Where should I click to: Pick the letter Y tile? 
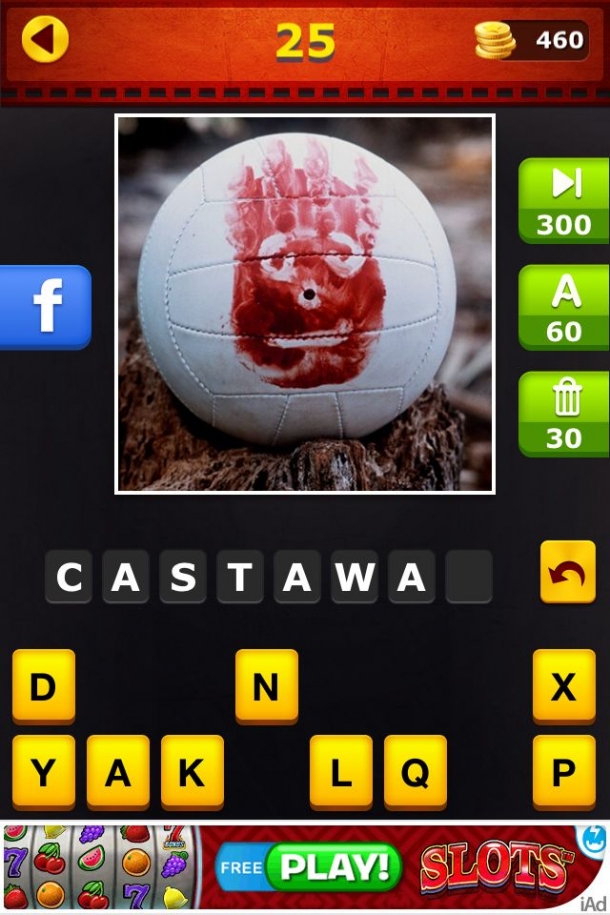click(x=43, y=771)
